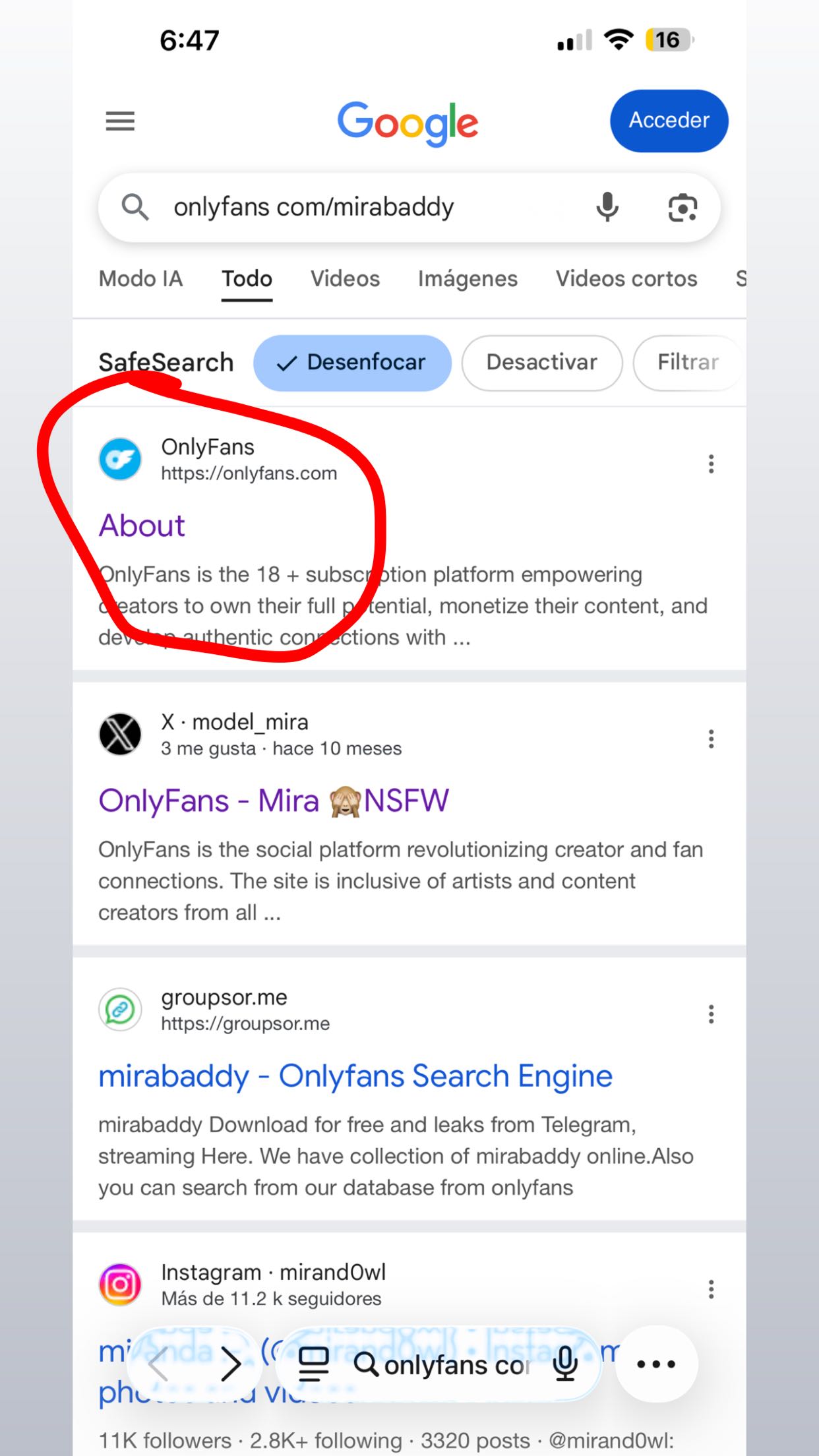
Task: Start voice search with the microphone
Action: pos(607,208)
